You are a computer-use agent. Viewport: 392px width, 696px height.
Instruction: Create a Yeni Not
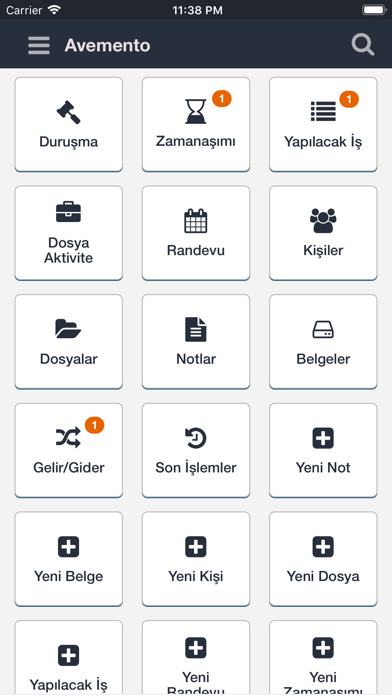click(323, 450)
